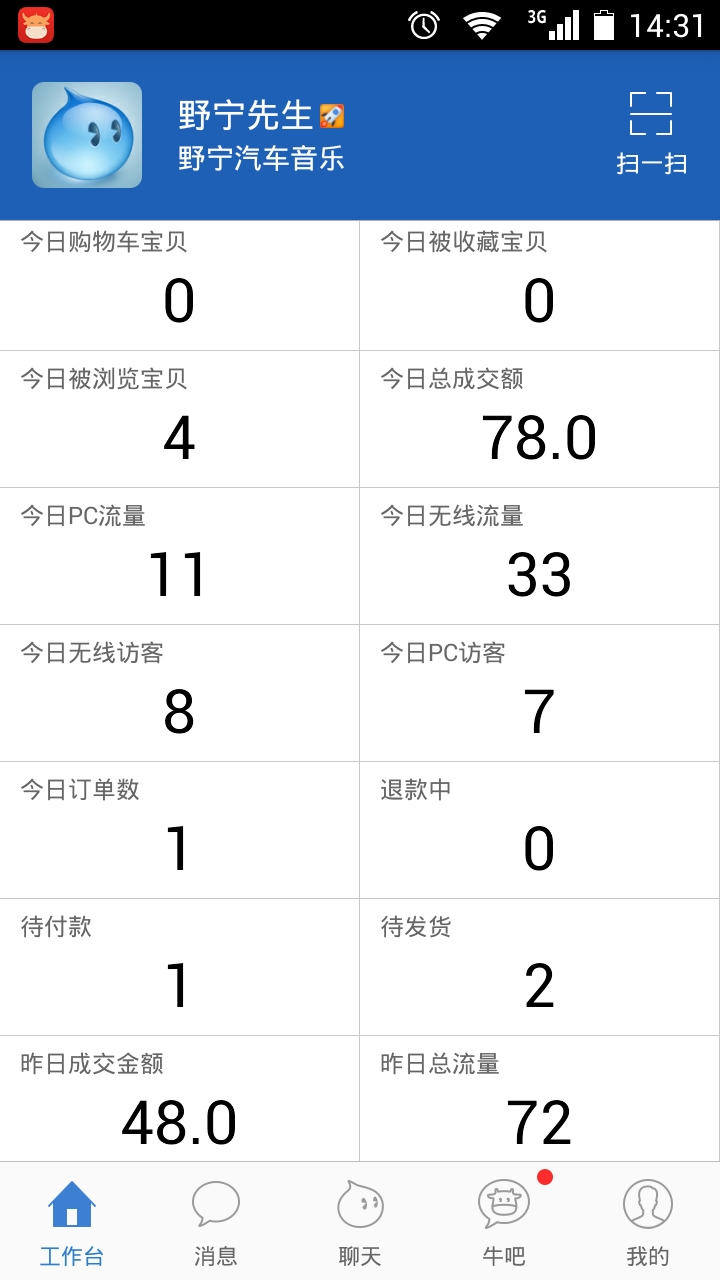Open the 昨日总流量 tile
Viewport: 720px width, 1280px height.
pos(539,1098)
